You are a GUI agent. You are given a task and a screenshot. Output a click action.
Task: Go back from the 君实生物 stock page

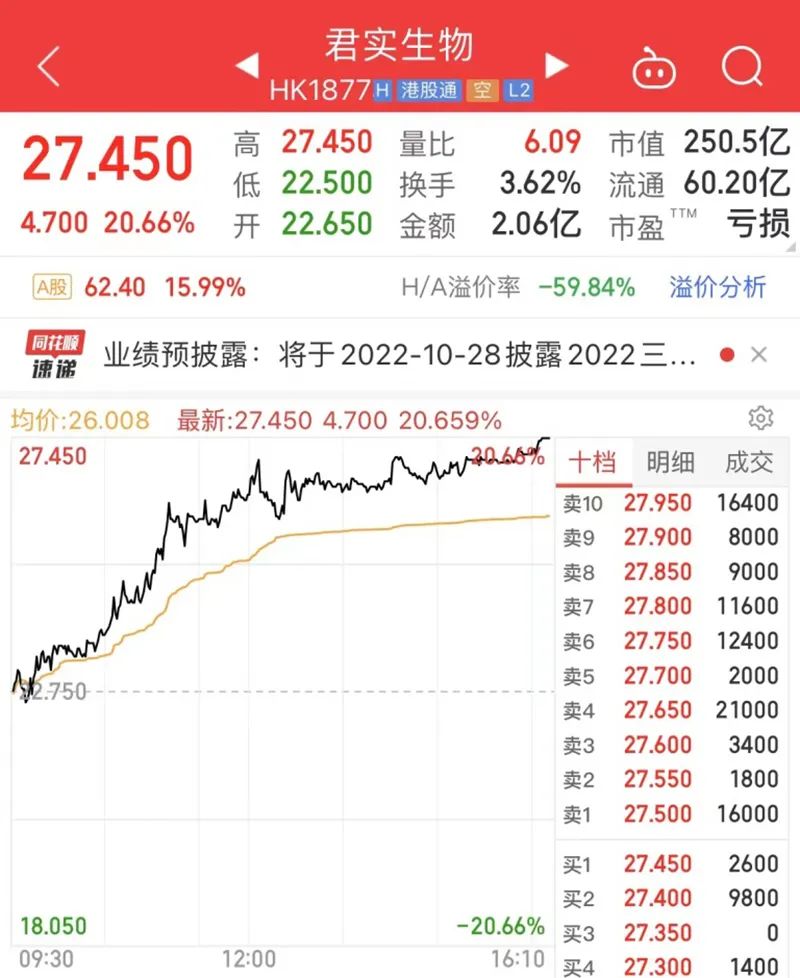click(x=48, y=67)
